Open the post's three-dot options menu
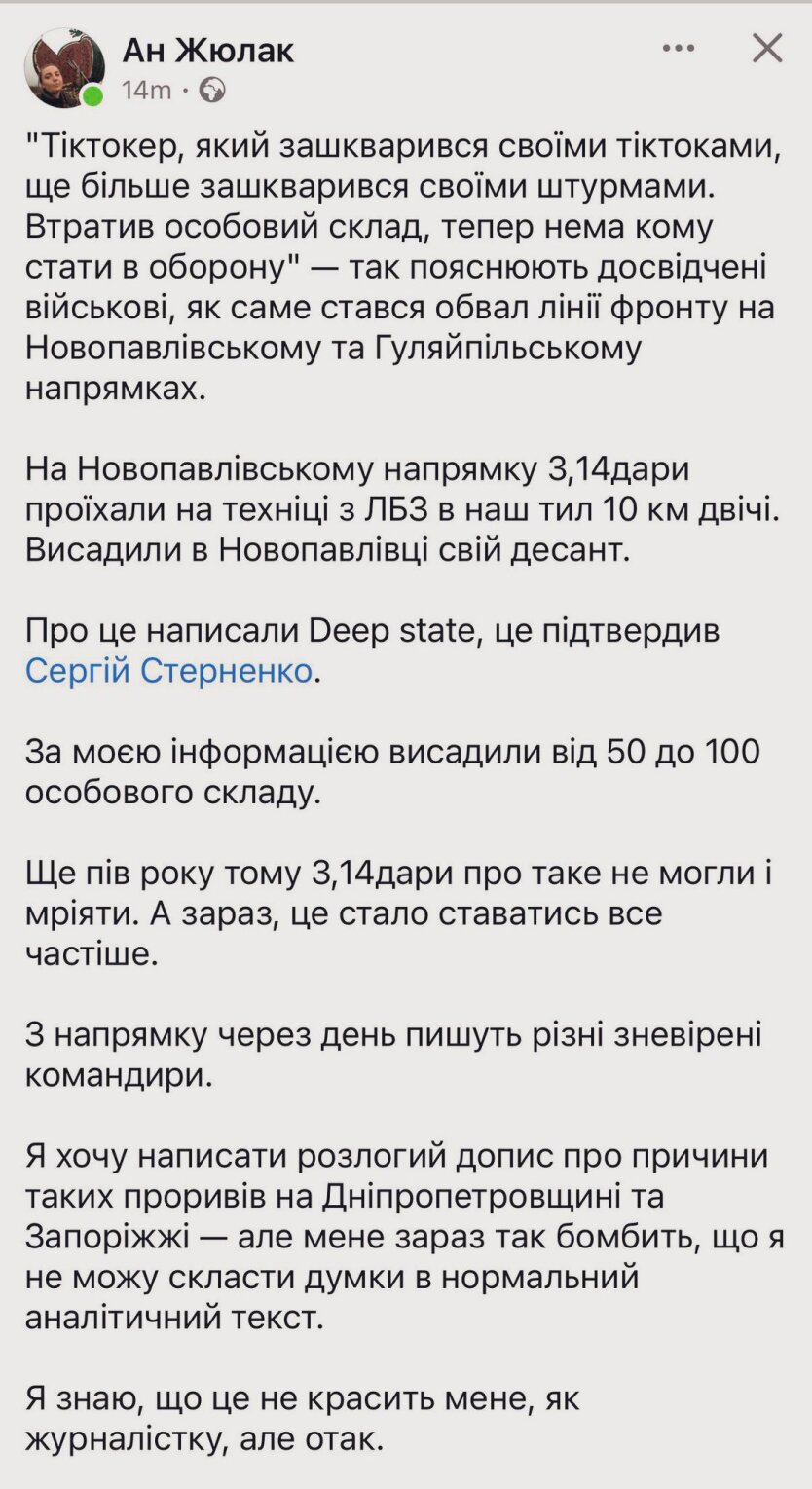 679,48
